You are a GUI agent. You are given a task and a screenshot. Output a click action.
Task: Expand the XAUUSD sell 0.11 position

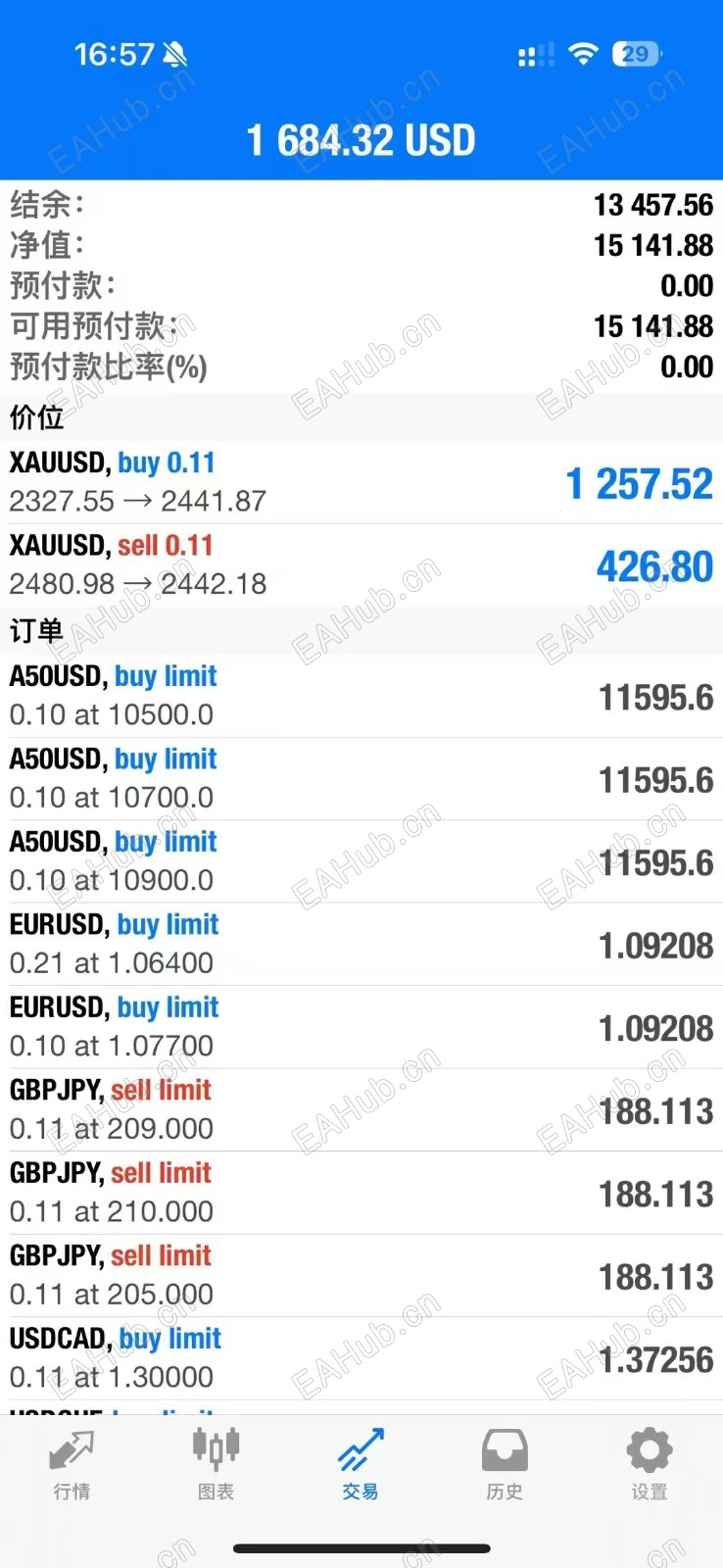click(x=361, y=565)
